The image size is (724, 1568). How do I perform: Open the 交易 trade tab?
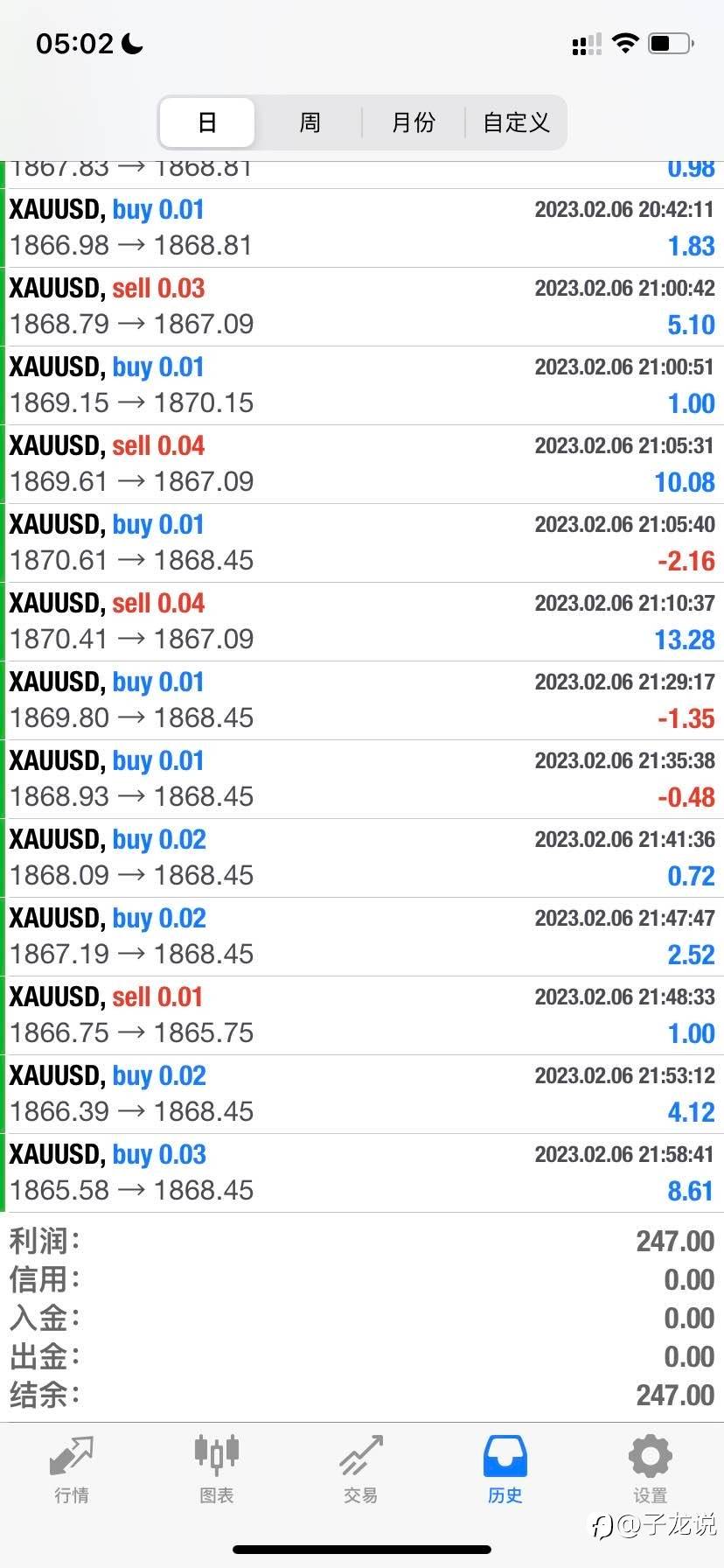point(360,1470)
